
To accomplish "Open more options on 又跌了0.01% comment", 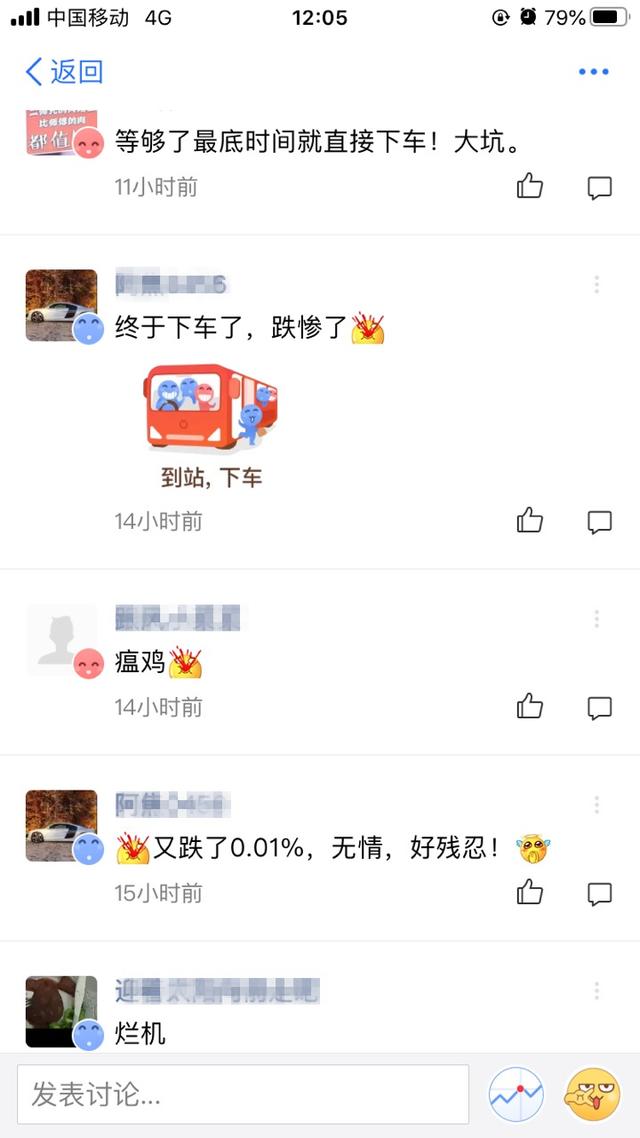I will click(x=597, y=805).
